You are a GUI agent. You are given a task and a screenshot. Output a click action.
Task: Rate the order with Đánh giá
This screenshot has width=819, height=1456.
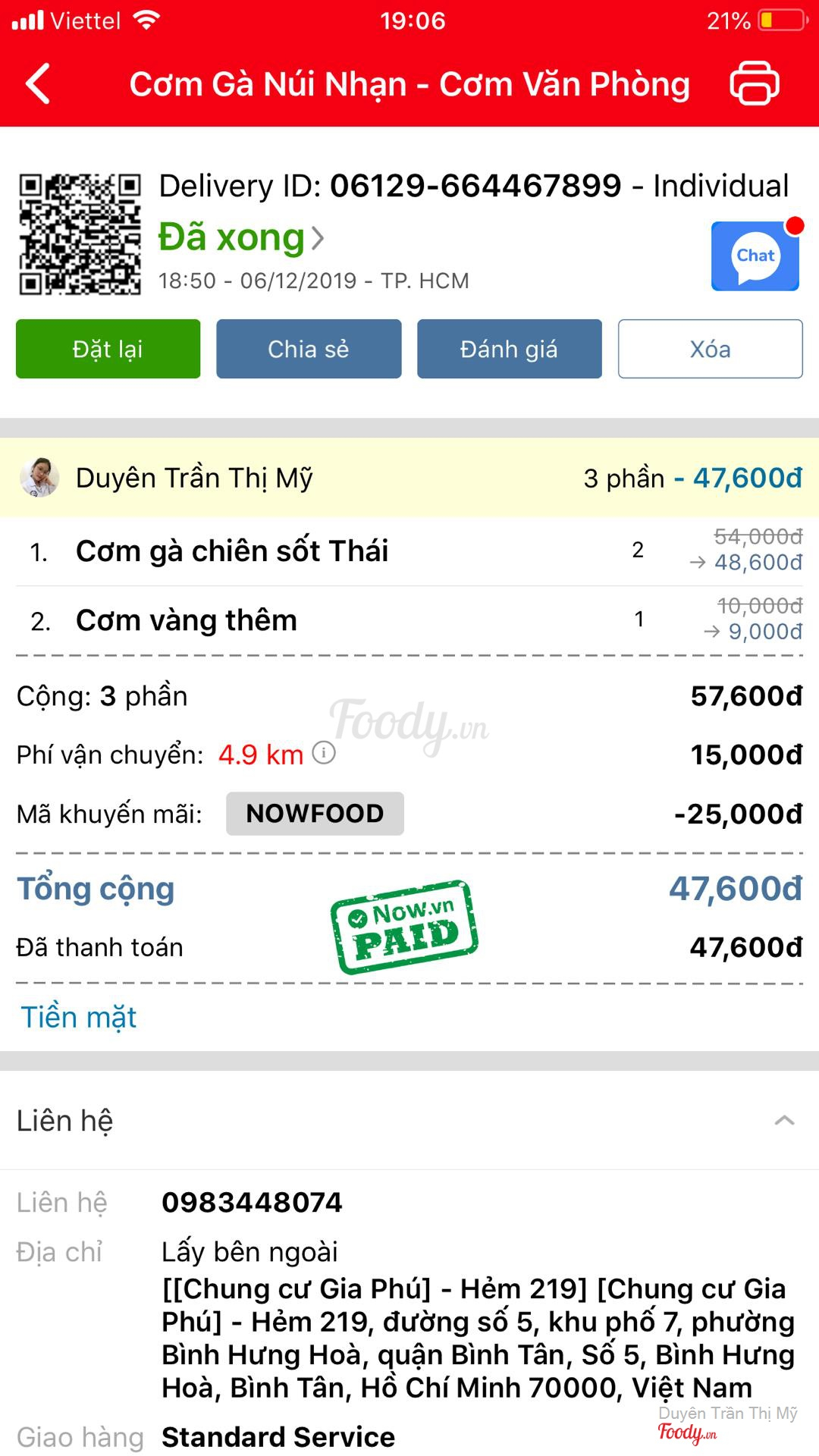coord(509,349)
